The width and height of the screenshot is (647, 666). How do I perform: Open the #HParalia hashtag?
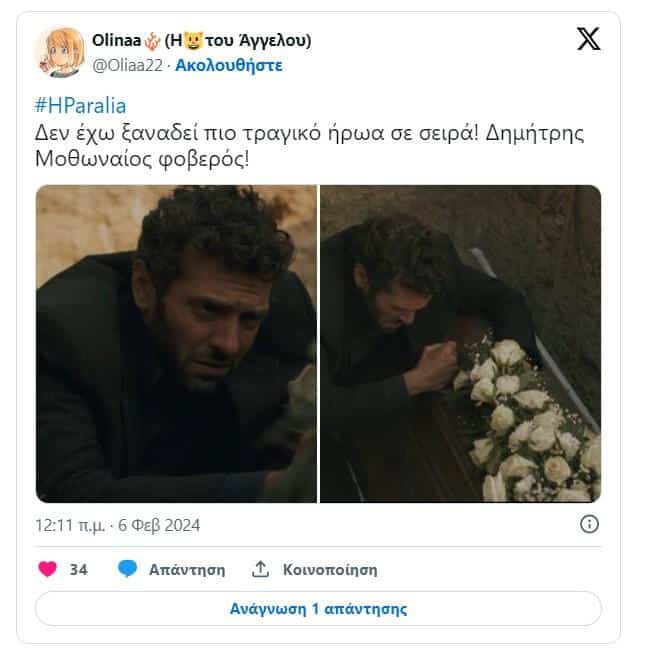pos(80,105)
